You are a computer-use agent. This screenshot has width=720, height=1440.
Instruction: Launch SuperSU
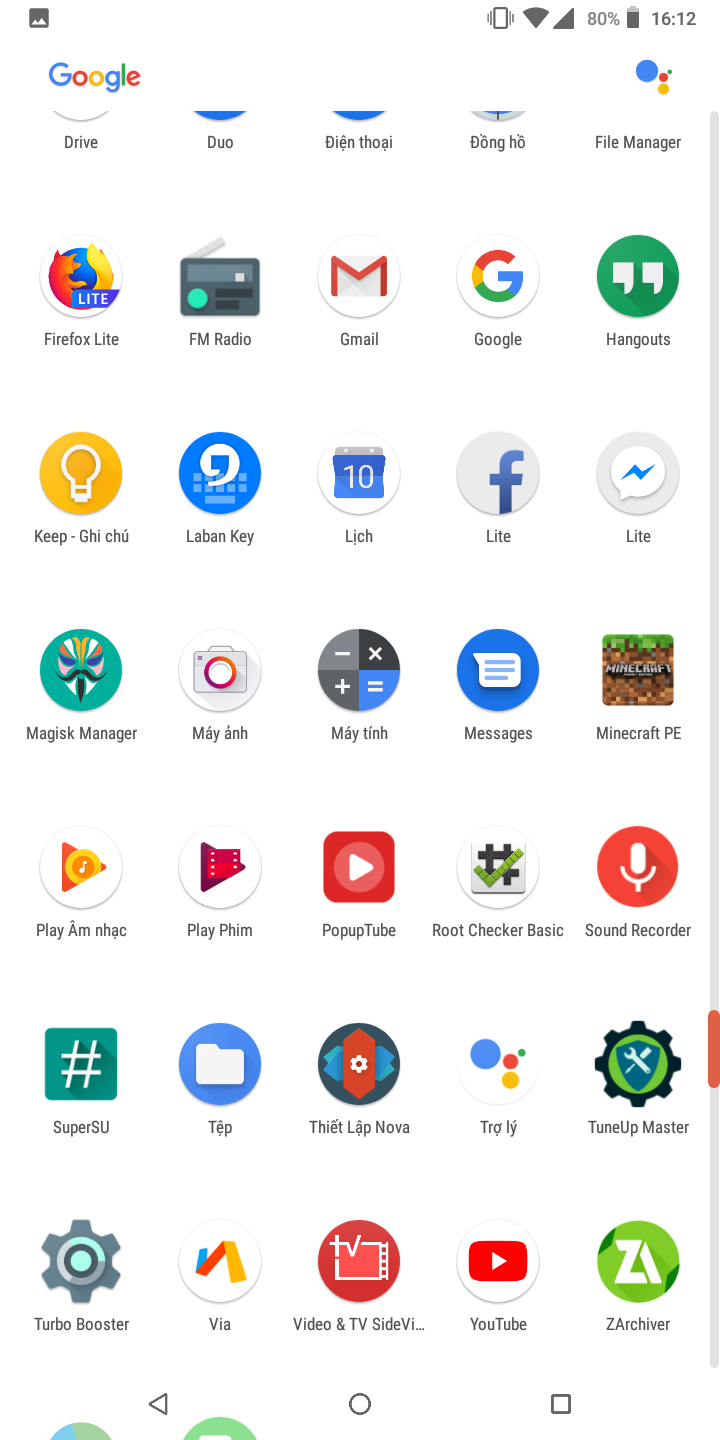[81, 1065]
